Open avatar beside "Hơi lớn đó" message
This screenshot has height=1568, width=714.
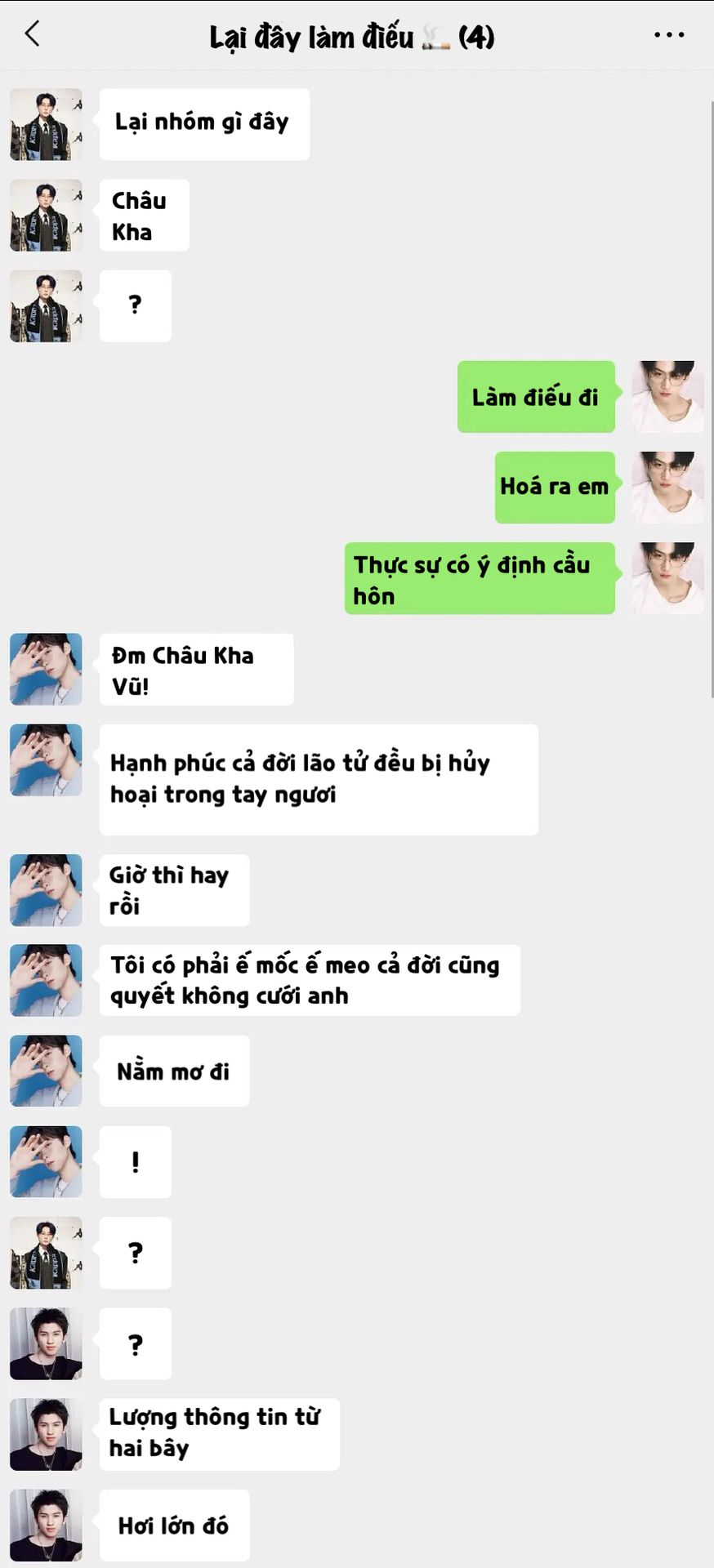point(46,1524)
